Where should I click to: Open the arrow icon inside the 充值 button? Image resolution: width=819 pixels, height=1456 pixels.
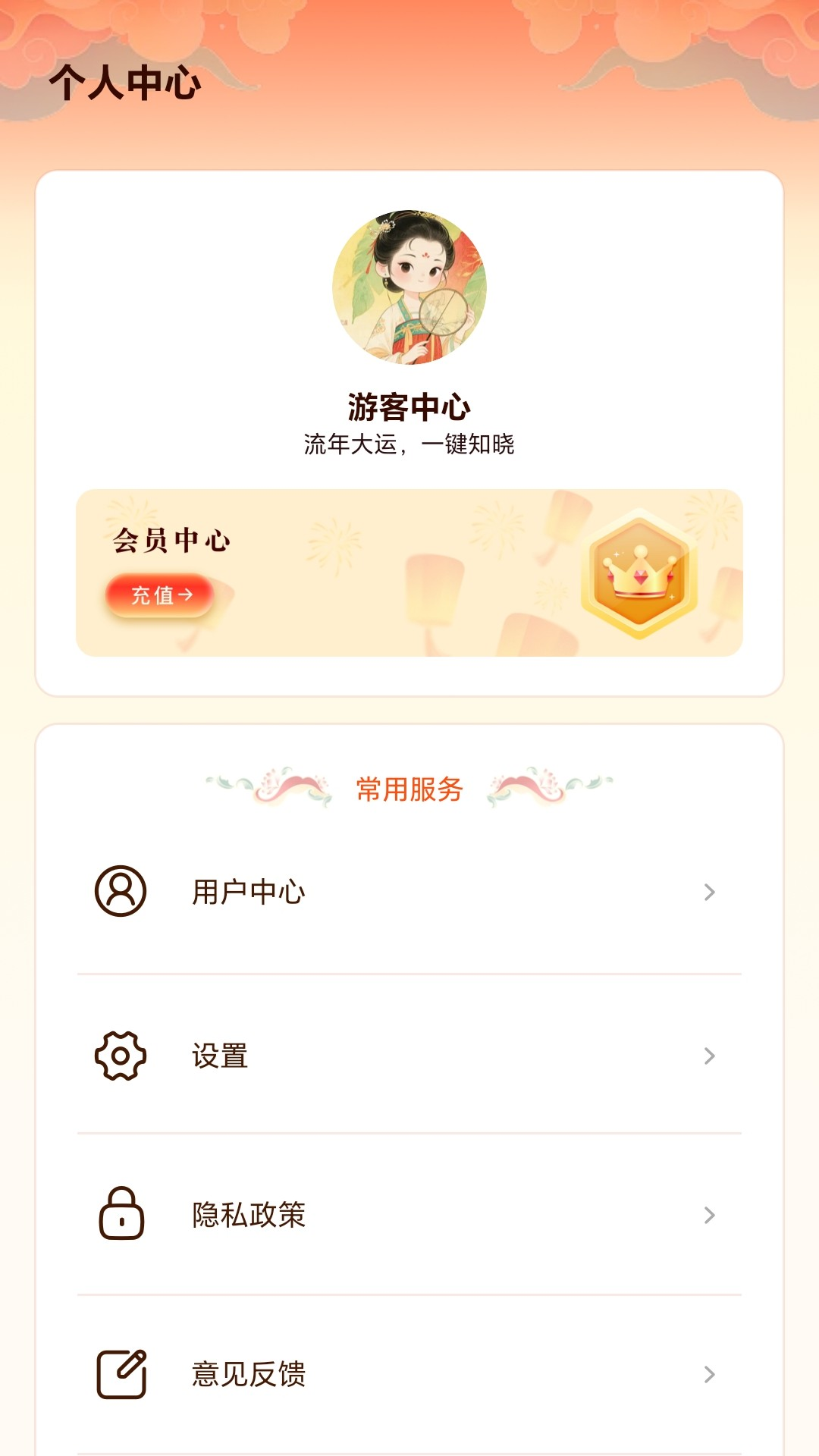(184, 595)
